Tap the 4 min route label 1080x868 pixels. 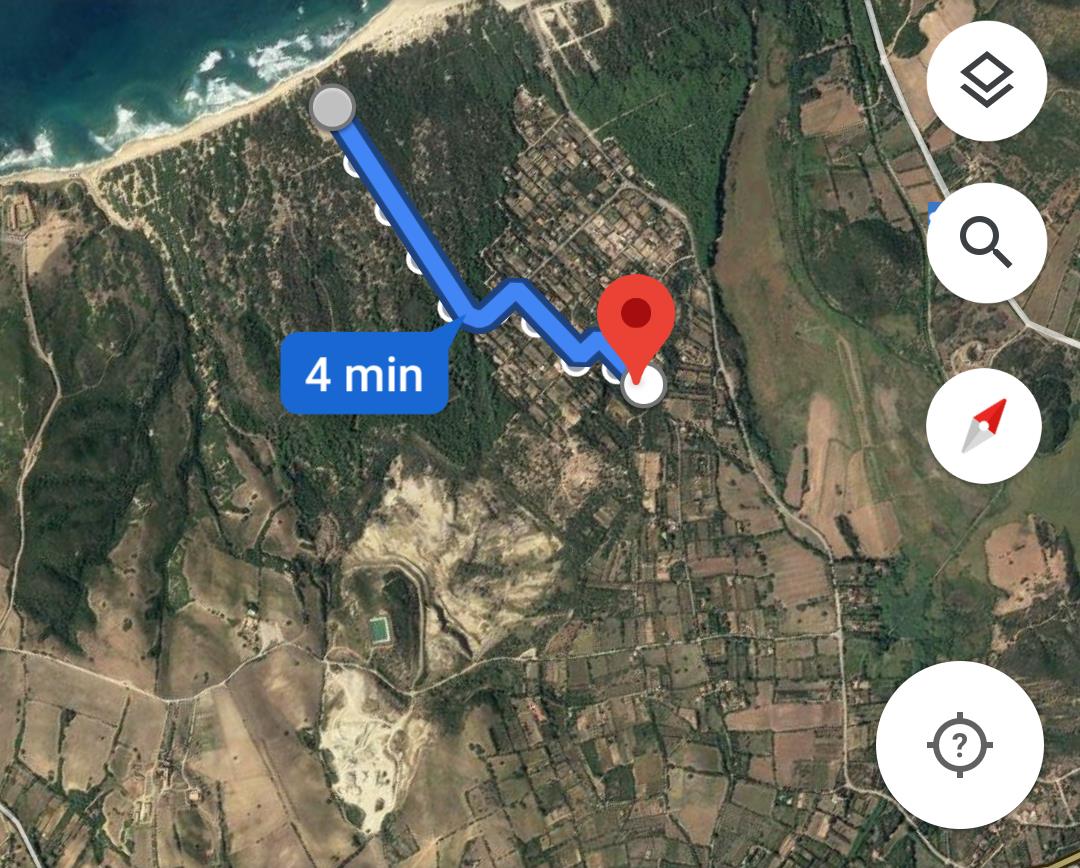[x=364, y=375]
